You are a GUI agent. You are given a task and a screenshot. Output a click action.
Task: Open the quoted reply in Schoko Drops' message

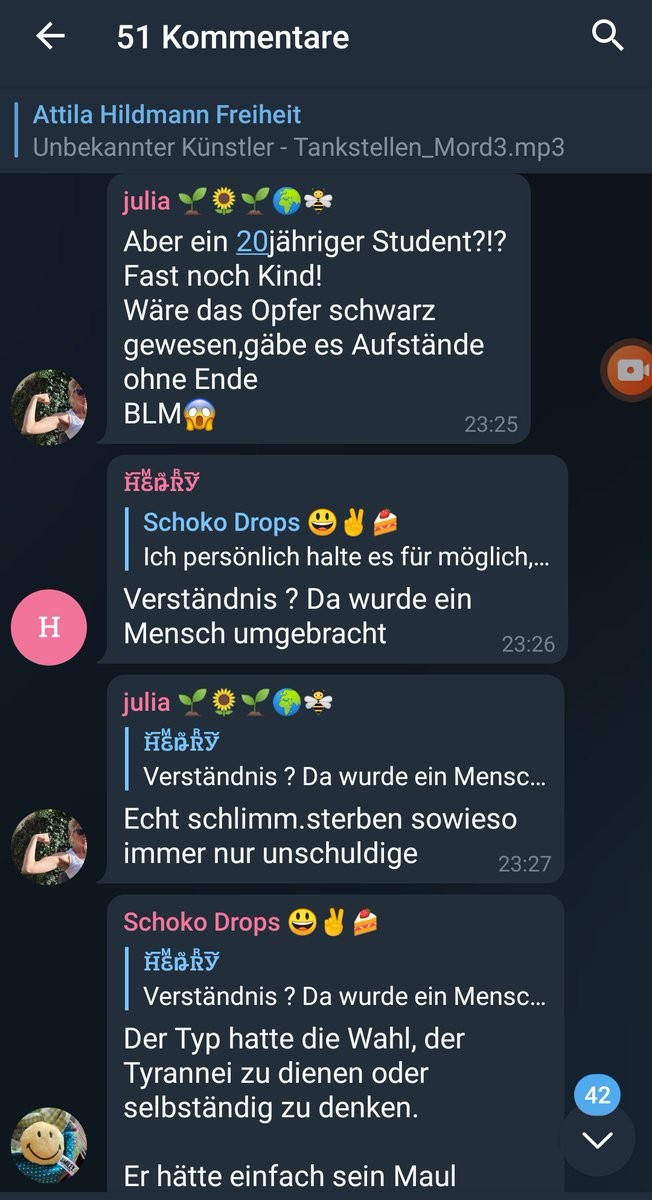click(345, 979)
